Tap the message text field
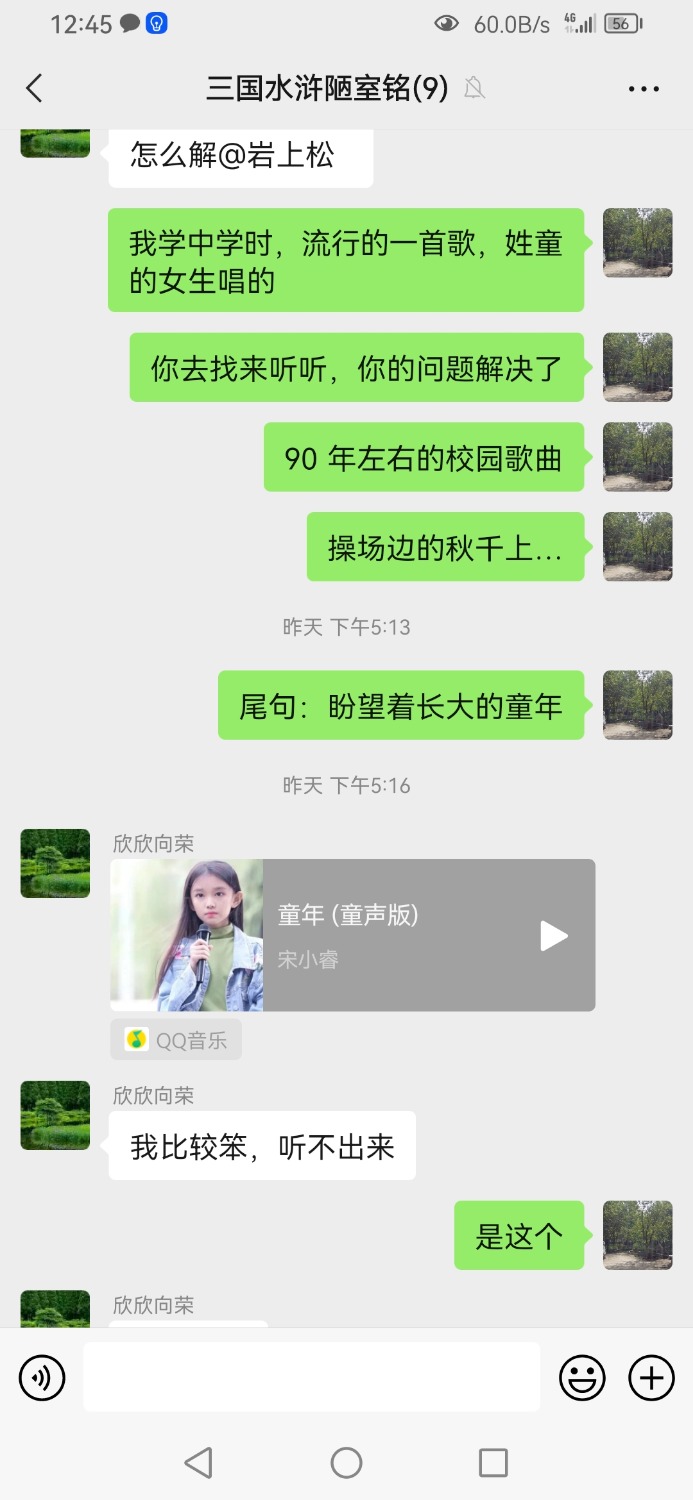Image resolution: width=693 pixels, height=1500 pixels. pos(311,1377)
